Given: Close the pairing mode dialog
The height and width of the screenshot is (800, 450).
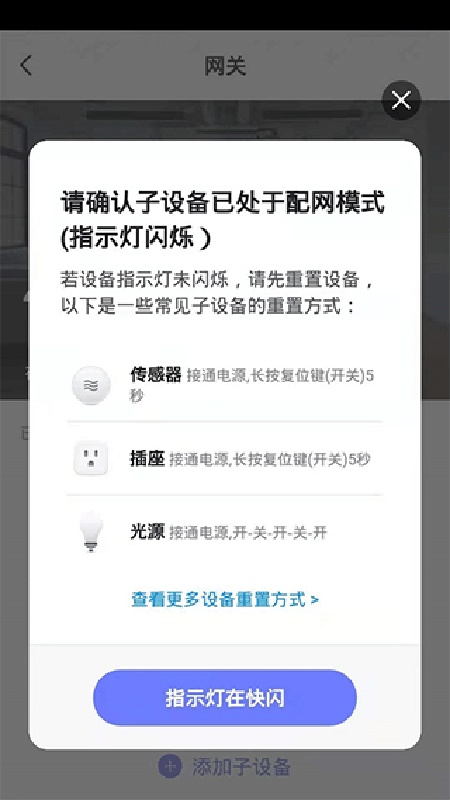Looking at the screenshot, I should click(402, 100).
